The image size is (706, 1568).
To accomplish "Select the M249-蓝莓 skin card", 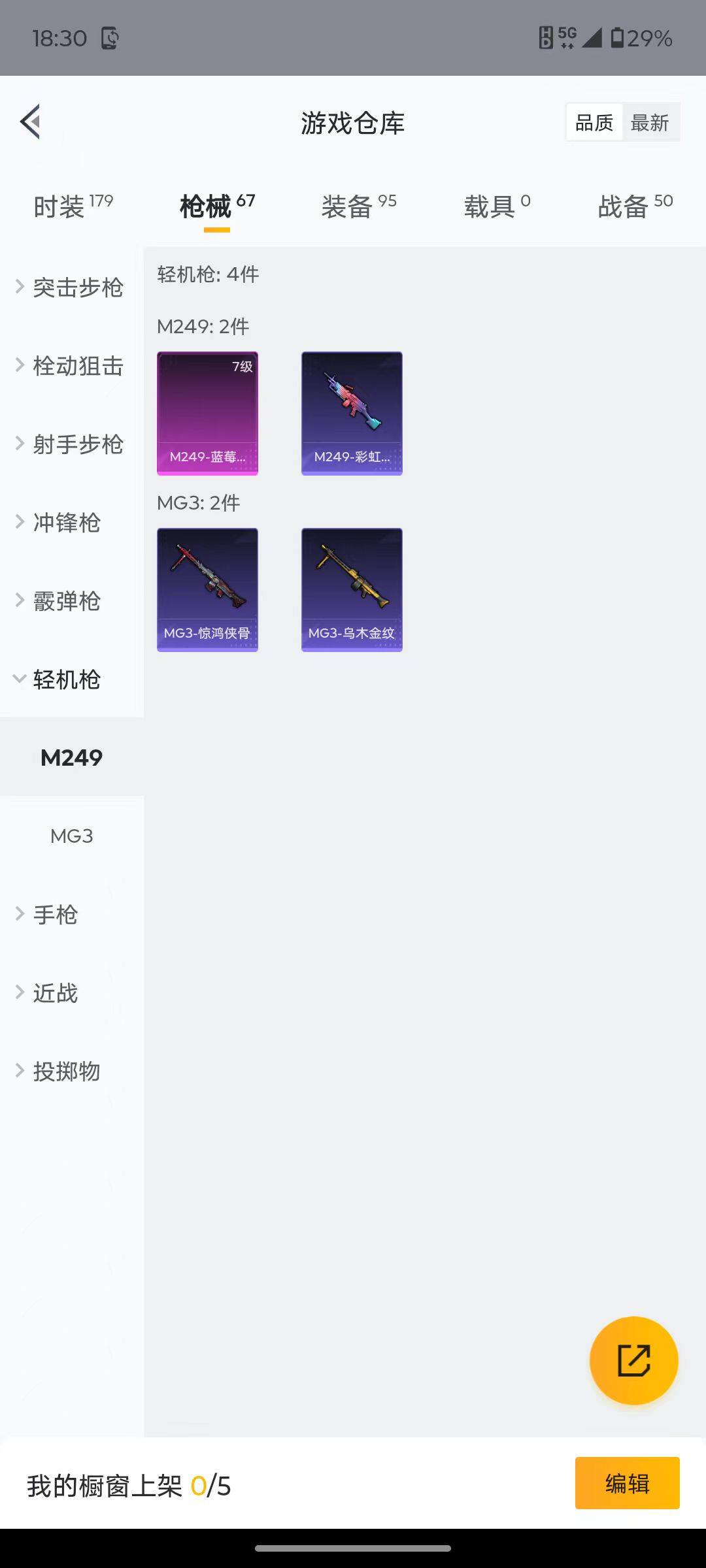I will 207,412.
